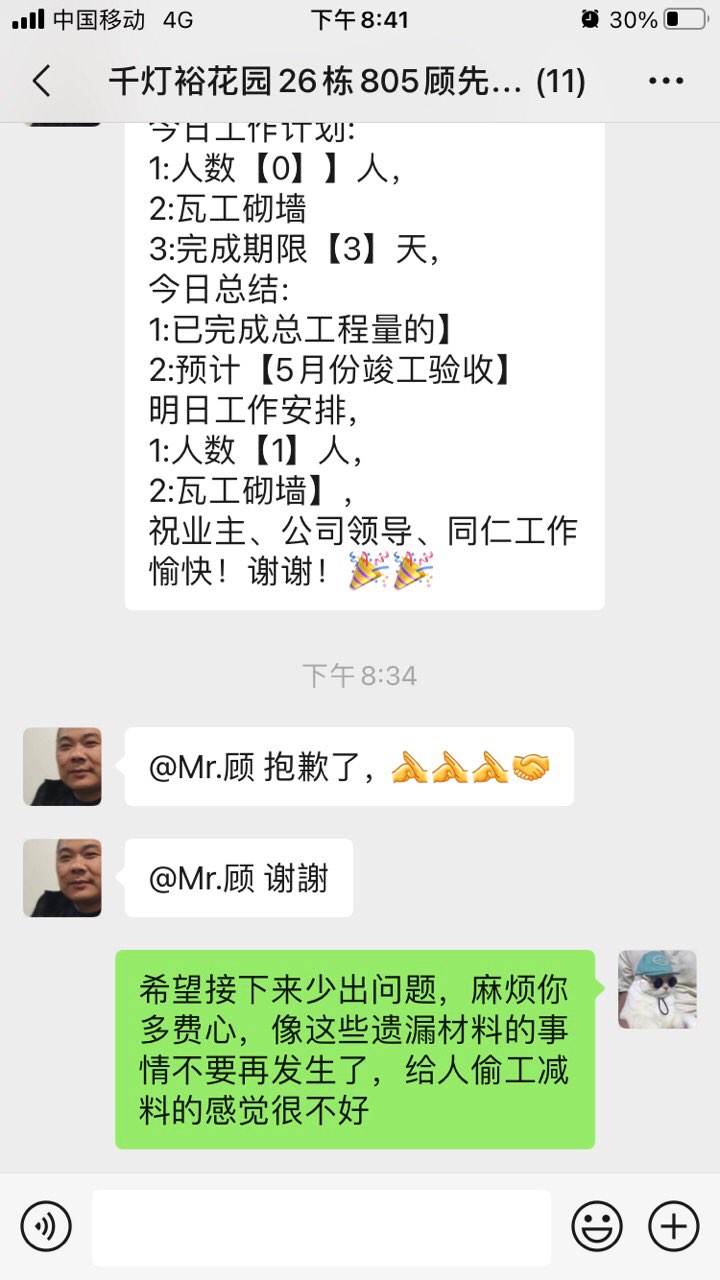Open the plus attachments menu
Viewport: 720px width, 1280px height.
click(x=674, y=1226)
